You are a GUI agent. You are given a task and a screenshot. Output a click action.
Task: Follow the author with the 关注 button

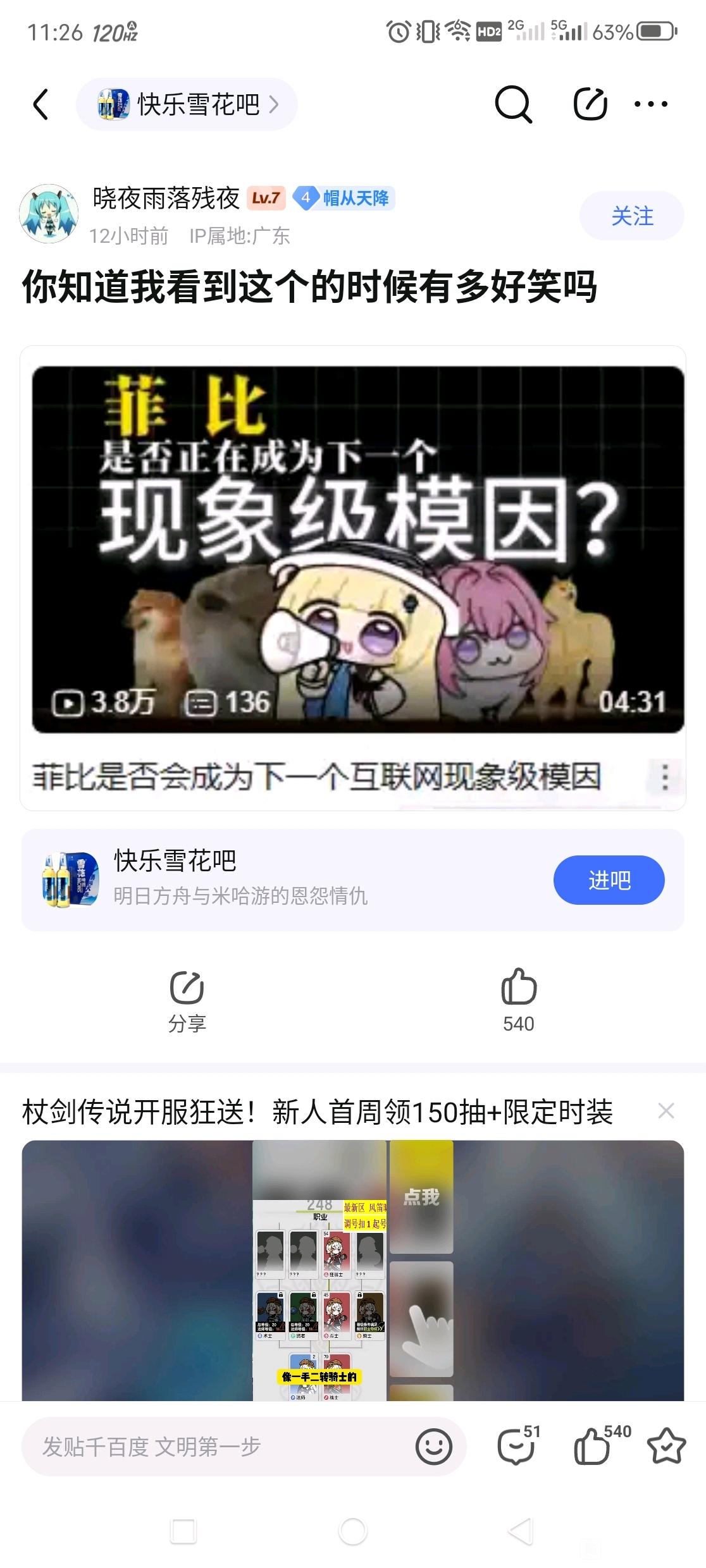pos(631,216)
